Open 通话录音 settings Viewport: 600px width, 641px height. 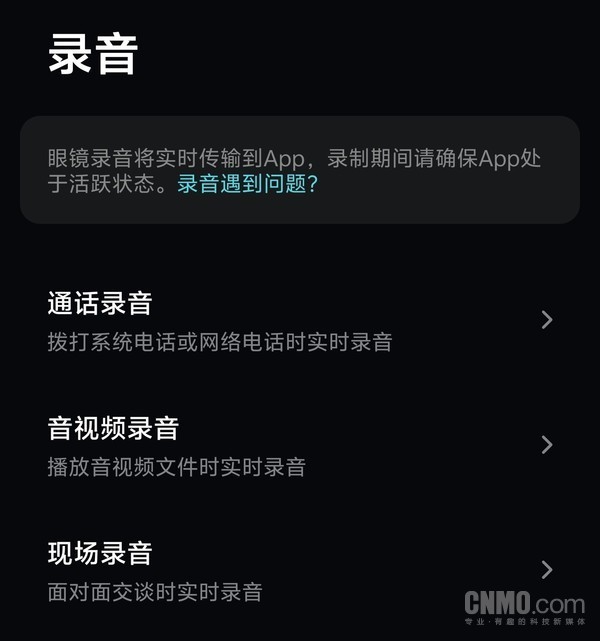point(300,320)
